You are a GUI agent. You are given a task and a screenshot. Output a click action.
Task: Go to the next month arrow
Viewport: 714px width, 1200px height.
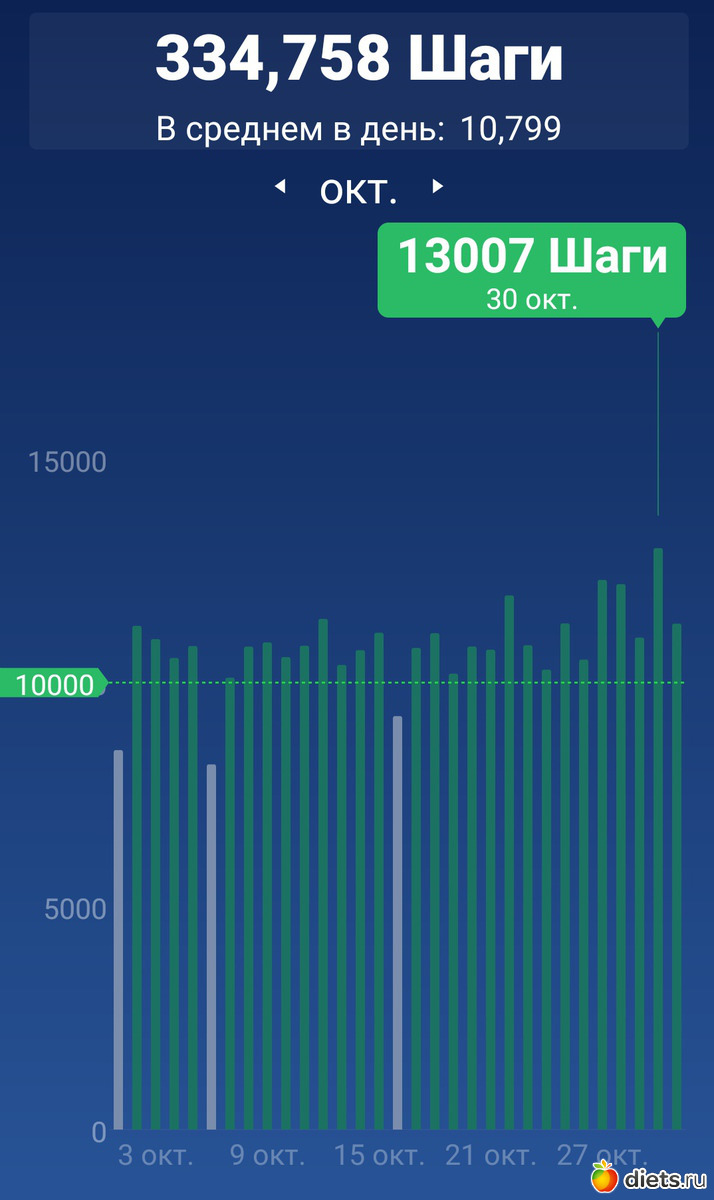[437, 187]
